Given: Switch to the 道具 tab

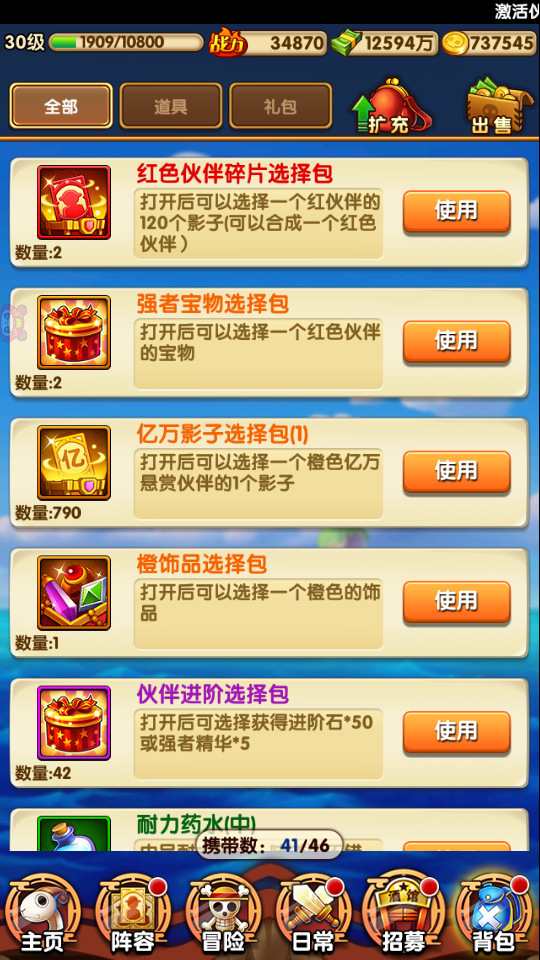Looking at the screenshot, I should pyautogui.click(x=171, y=106).
